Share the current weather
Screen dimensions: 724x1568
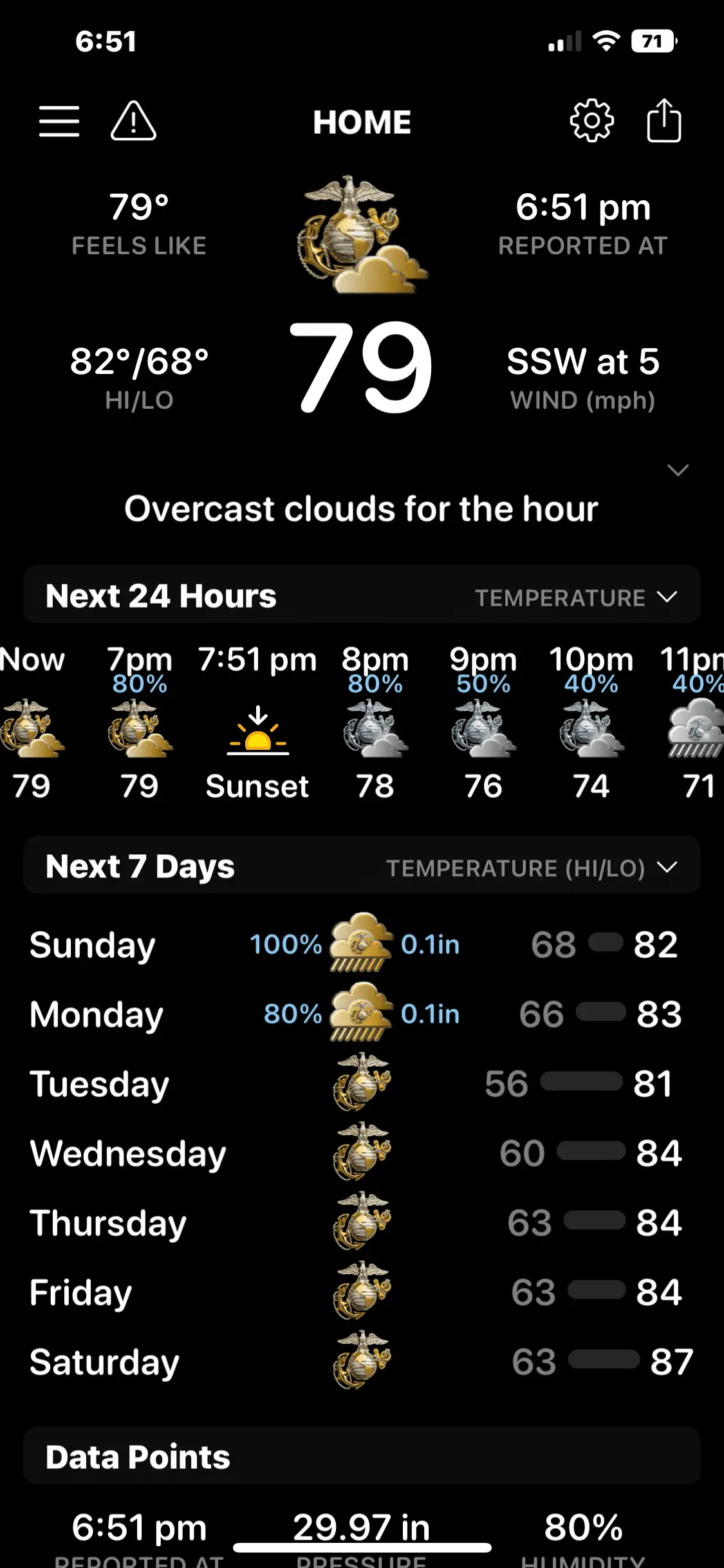coord(664,121)
